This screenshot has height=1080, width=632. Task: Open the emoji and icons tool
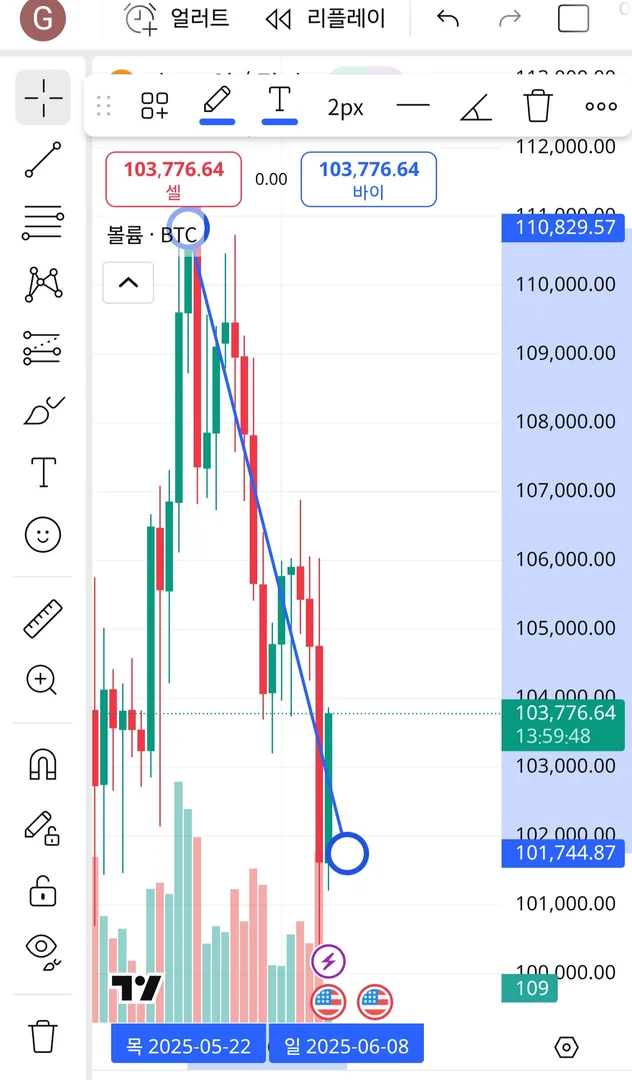point(43,534)
